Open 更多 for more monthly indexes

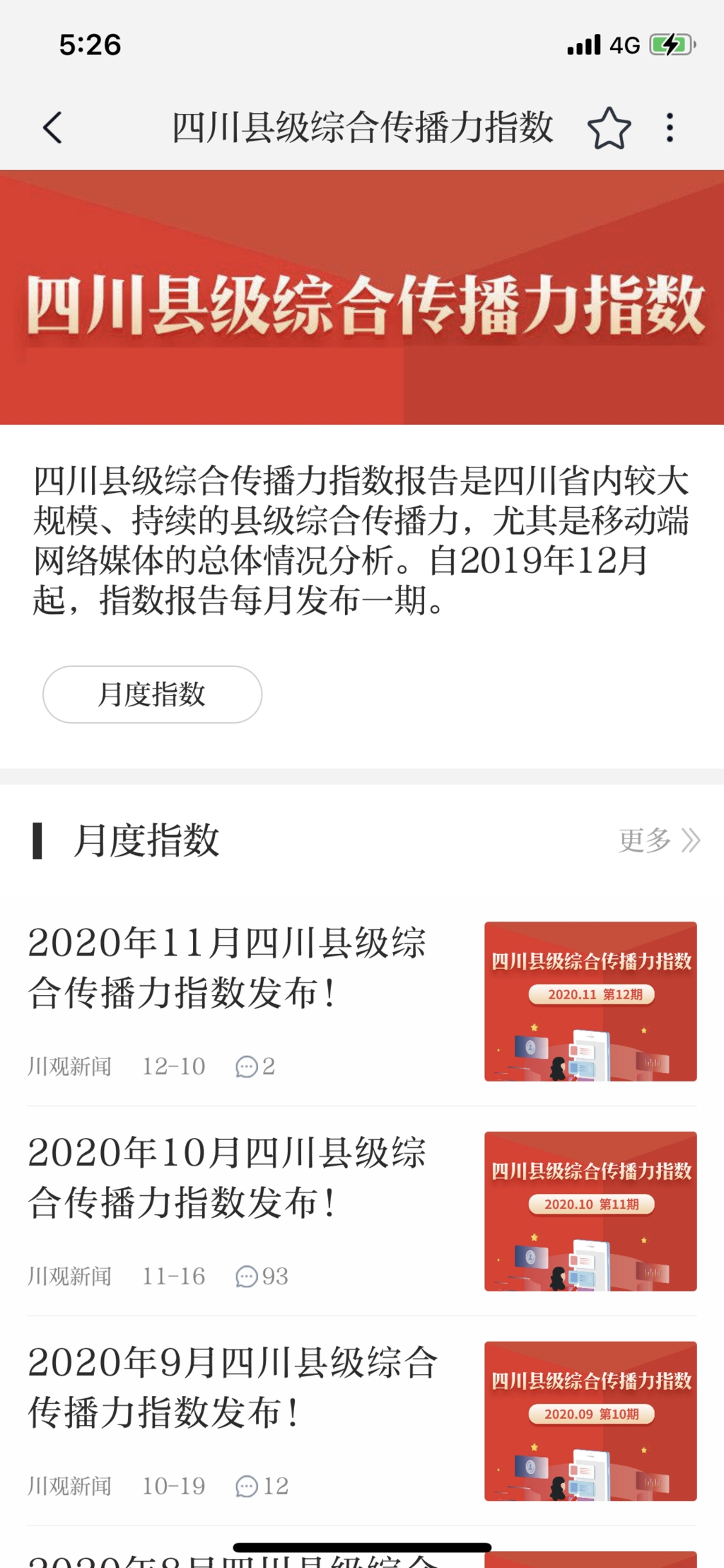click(x=658, y=840)
